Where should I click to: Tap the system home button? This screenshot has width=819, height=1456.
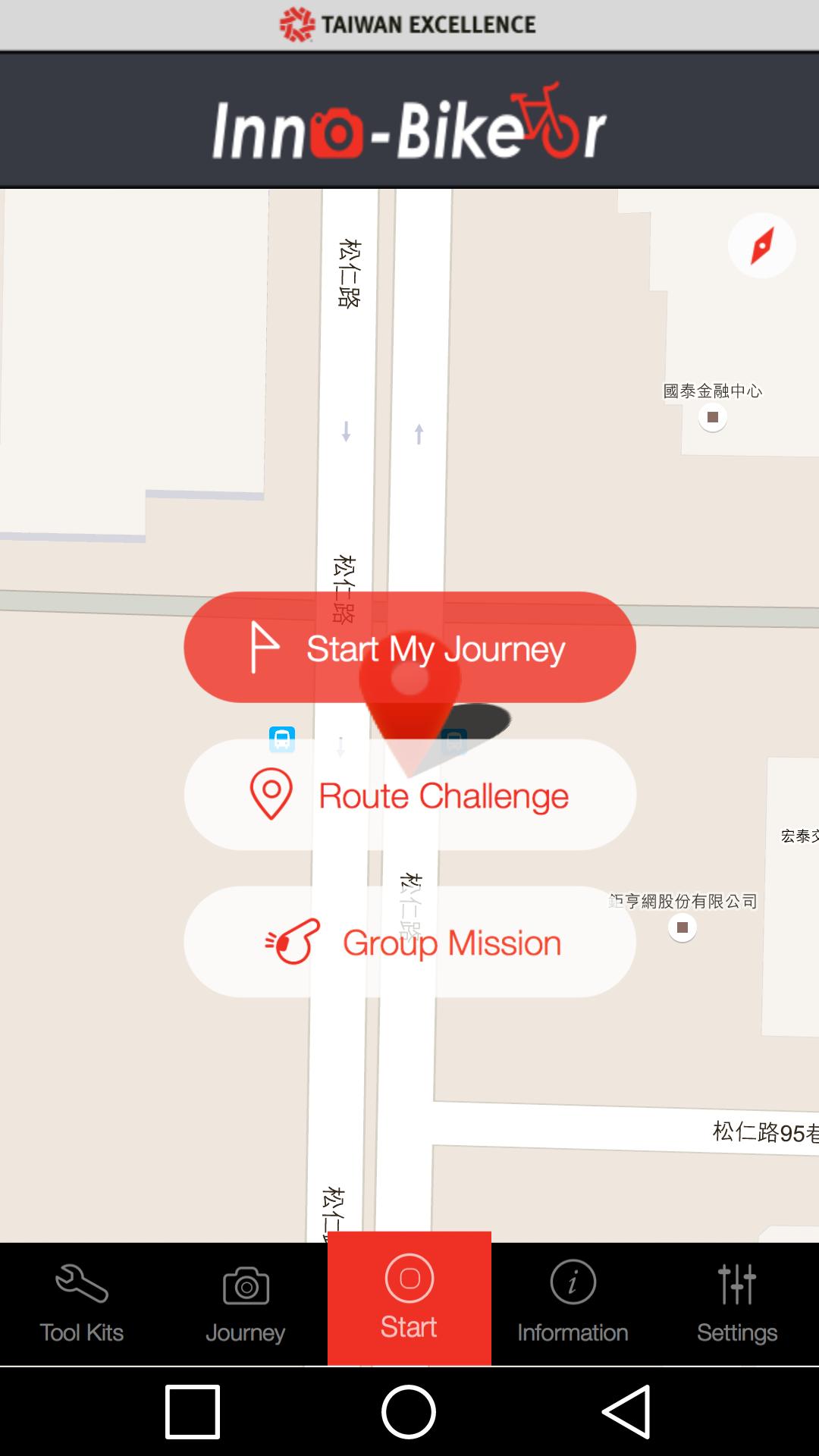[409, 1411]
